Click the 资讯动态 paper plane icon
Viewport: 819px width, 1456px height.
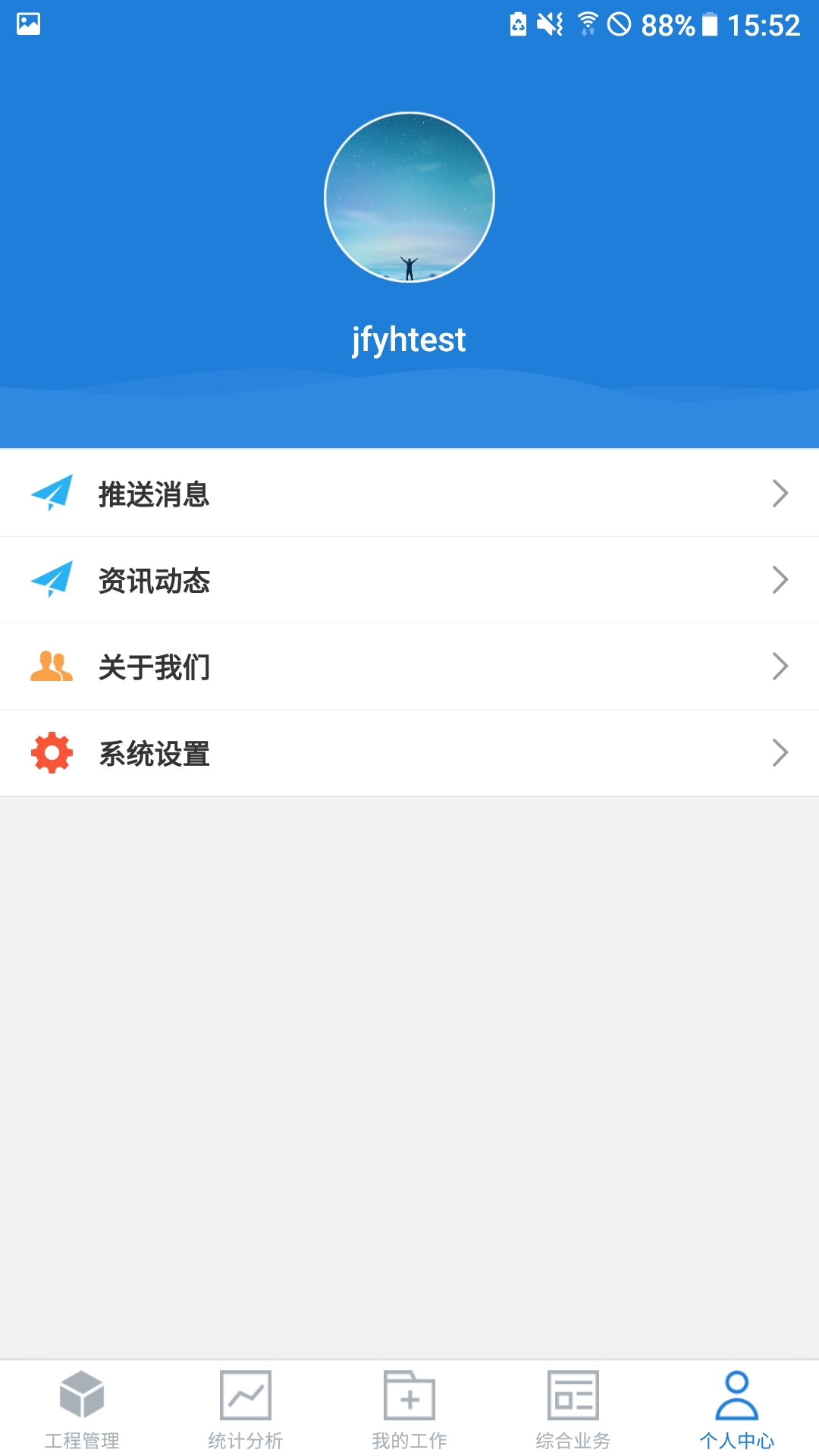(x=52, y=579)
